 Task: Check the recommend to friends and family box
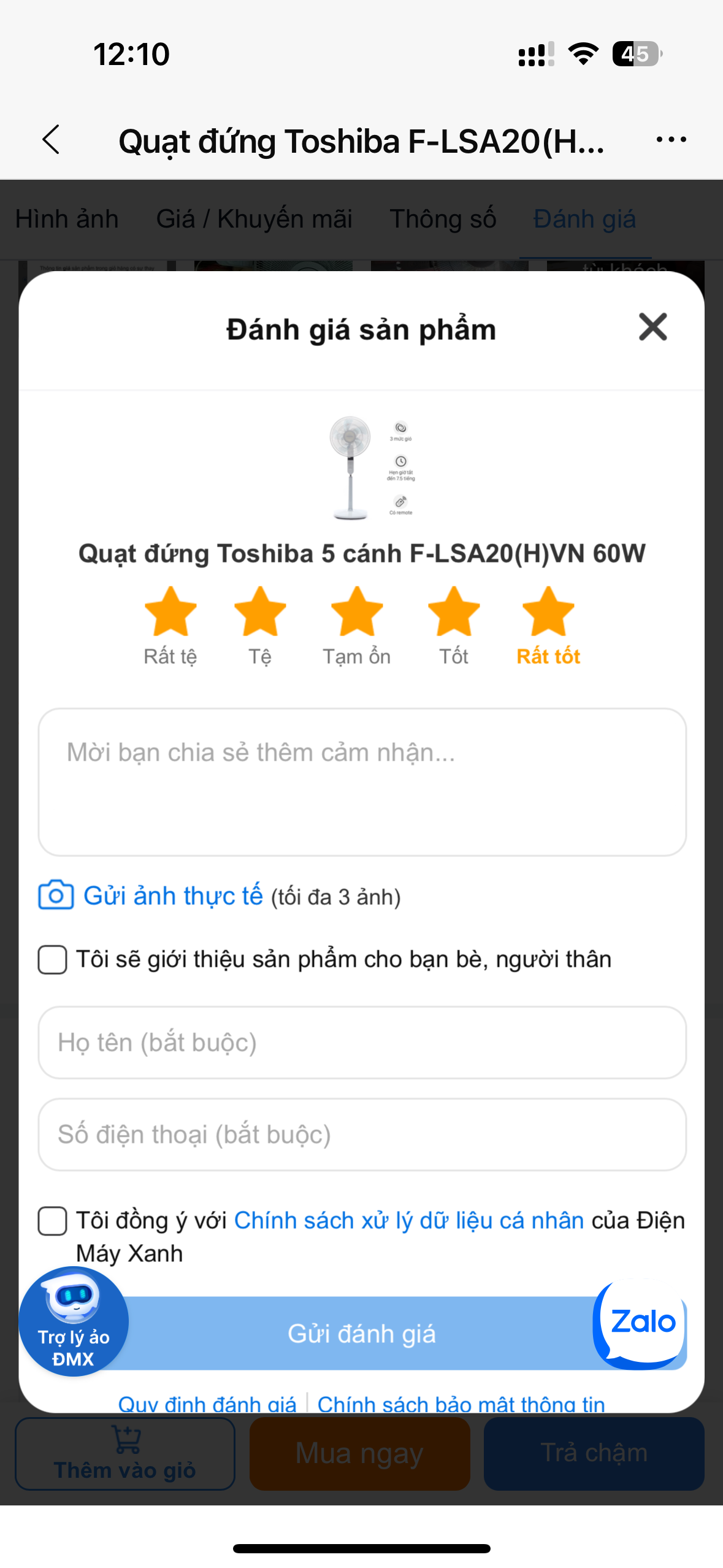(53, 959)
